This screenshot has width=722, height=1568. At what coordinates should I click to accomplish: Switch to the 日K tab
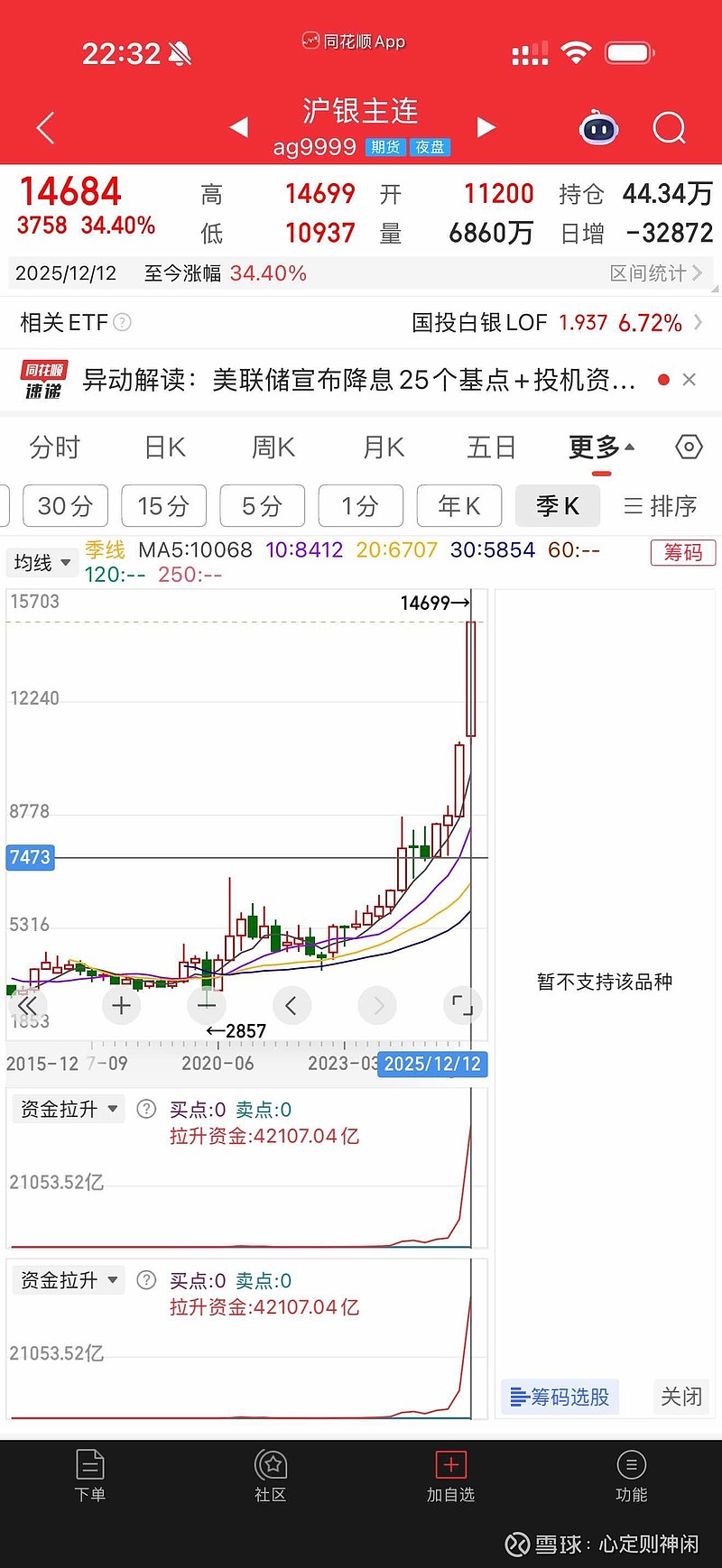163,447
